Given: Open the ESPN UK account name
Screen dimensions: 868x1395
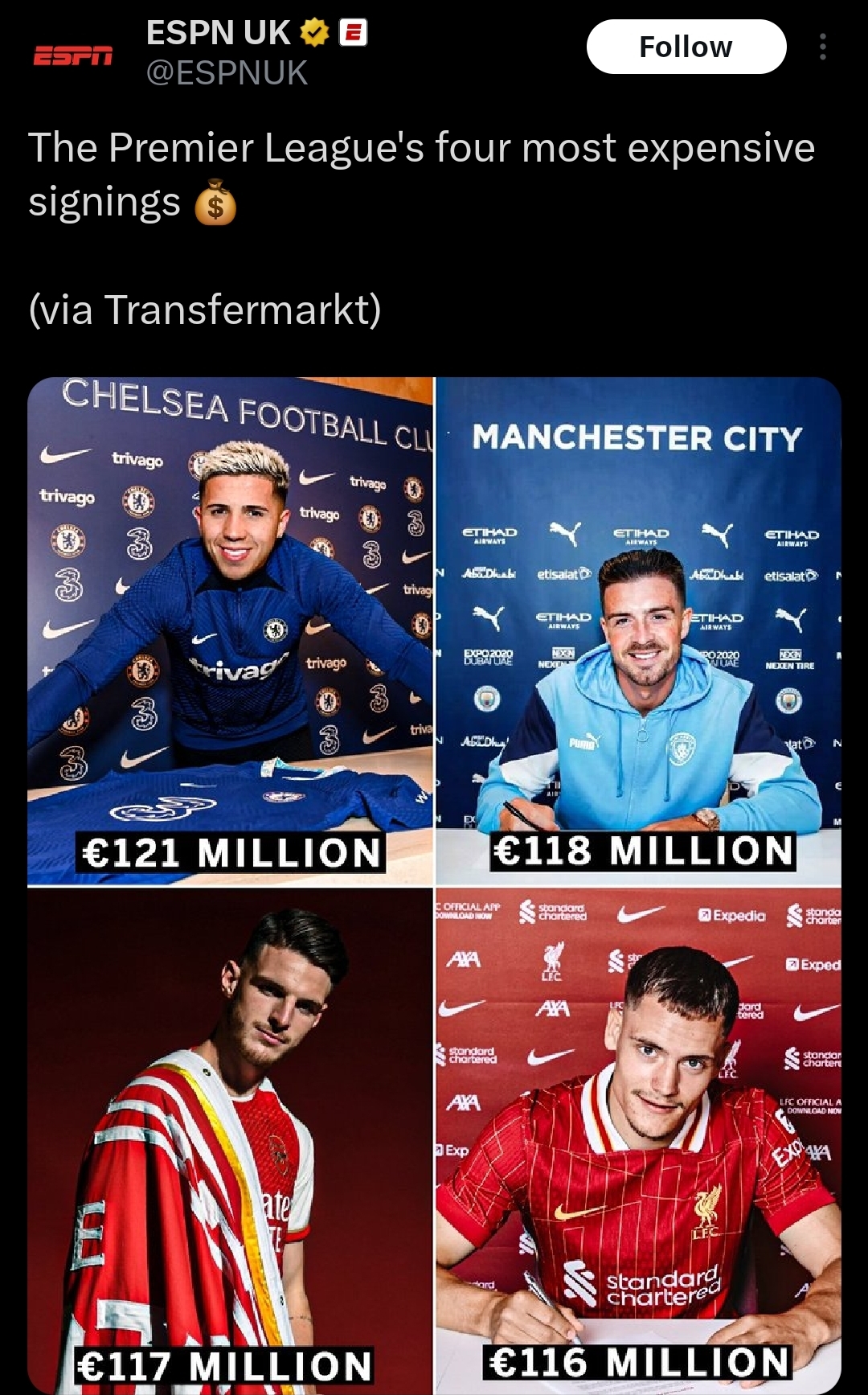Looking at the screenshot, I should (x=218, y=33).
